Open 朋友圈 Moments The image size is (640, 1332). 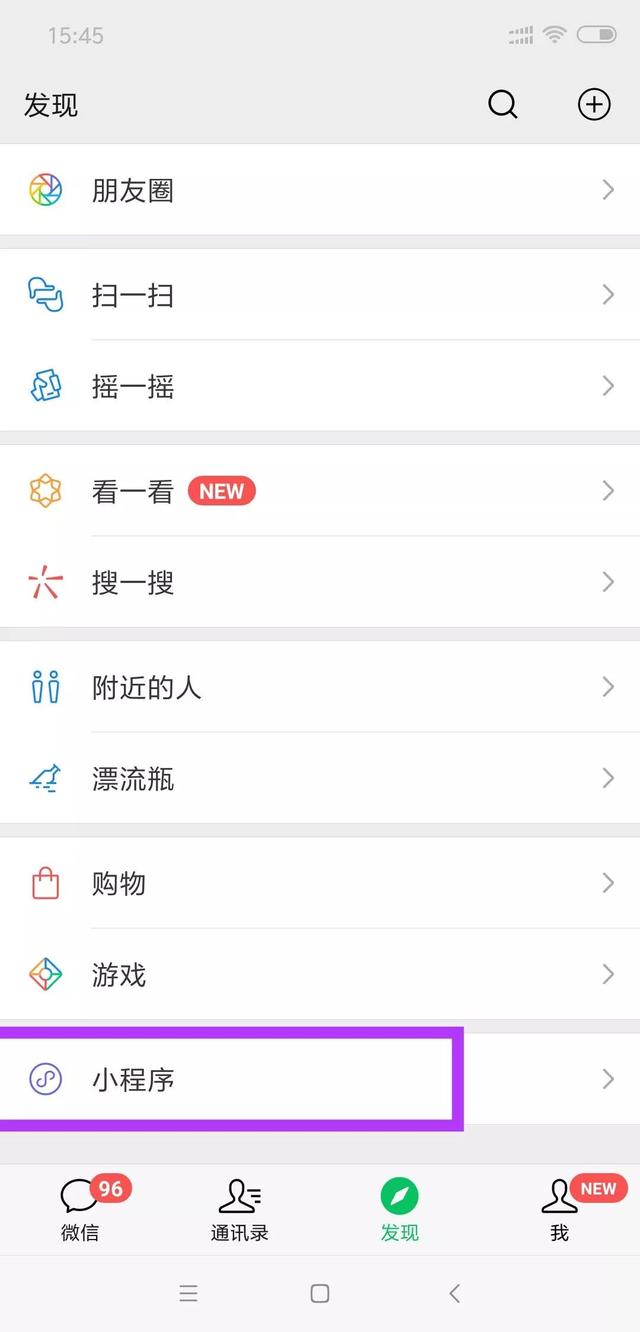(320, 190)
